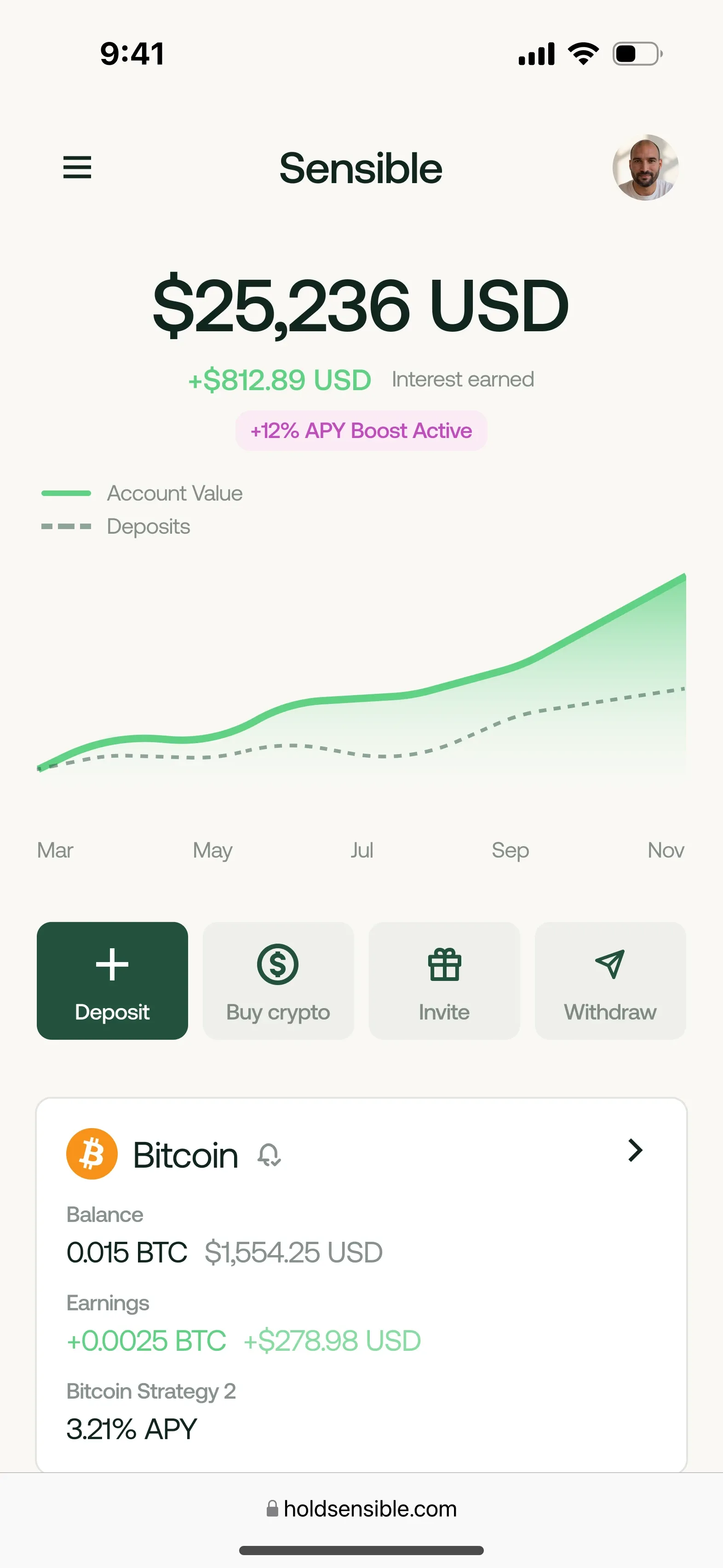Open Buy crypto
This screenshot has width=723, height=1568.
(x=278, y=980)
